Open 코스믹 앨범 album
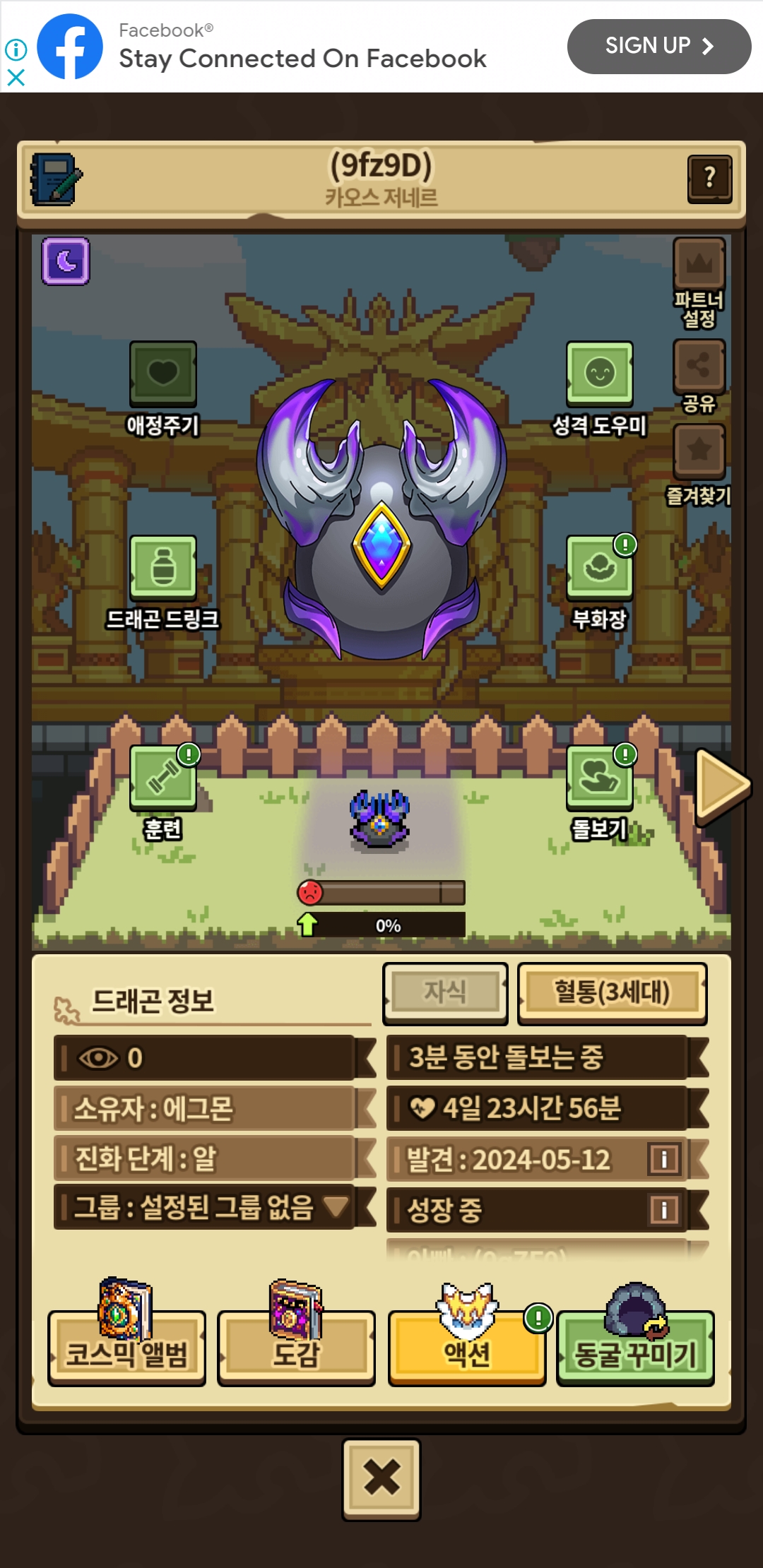The height and width of the screenshot is (1568, 763). point(126,1353)
